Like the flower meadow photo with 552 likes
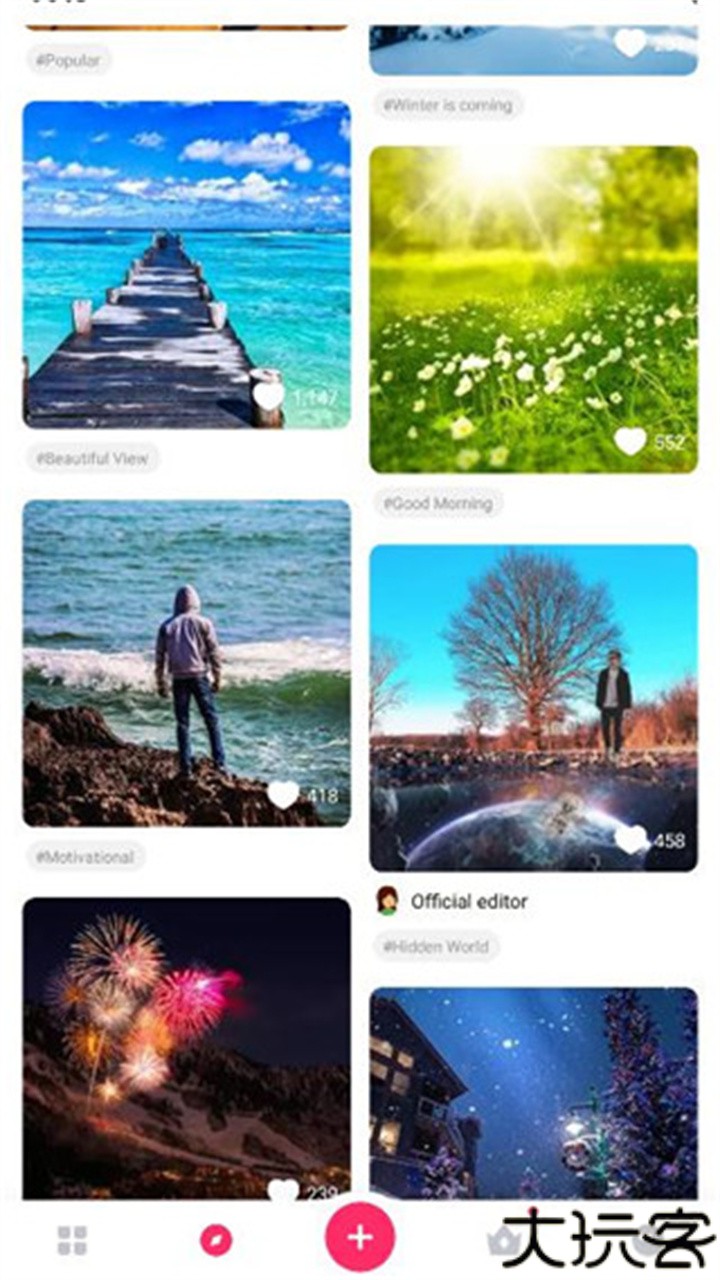720x1280 pixels. click(629, 441)
